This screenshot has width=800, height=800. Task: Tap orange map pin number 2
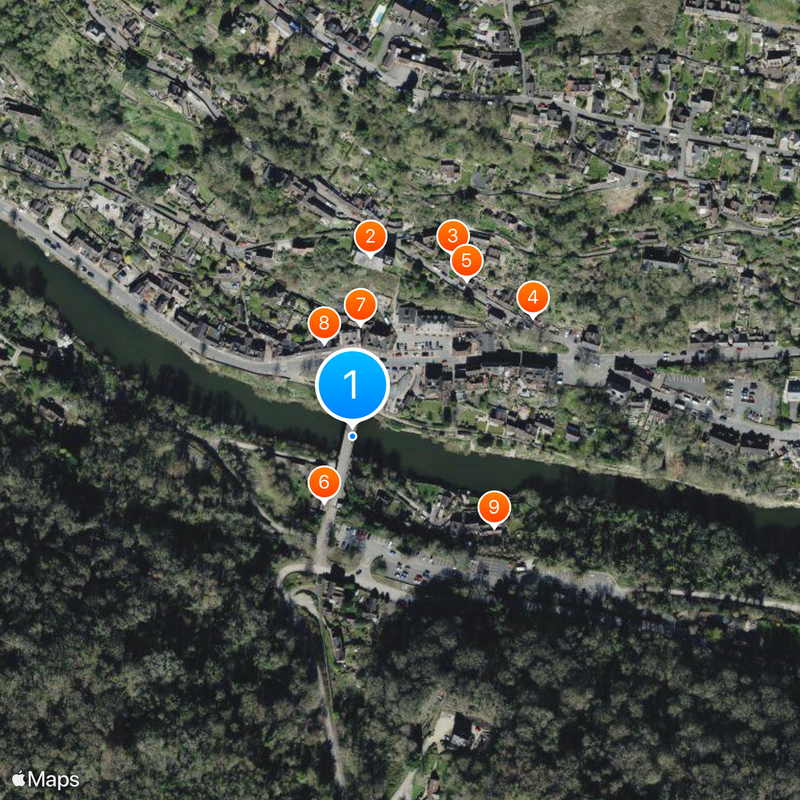click(x=370, y=238)
